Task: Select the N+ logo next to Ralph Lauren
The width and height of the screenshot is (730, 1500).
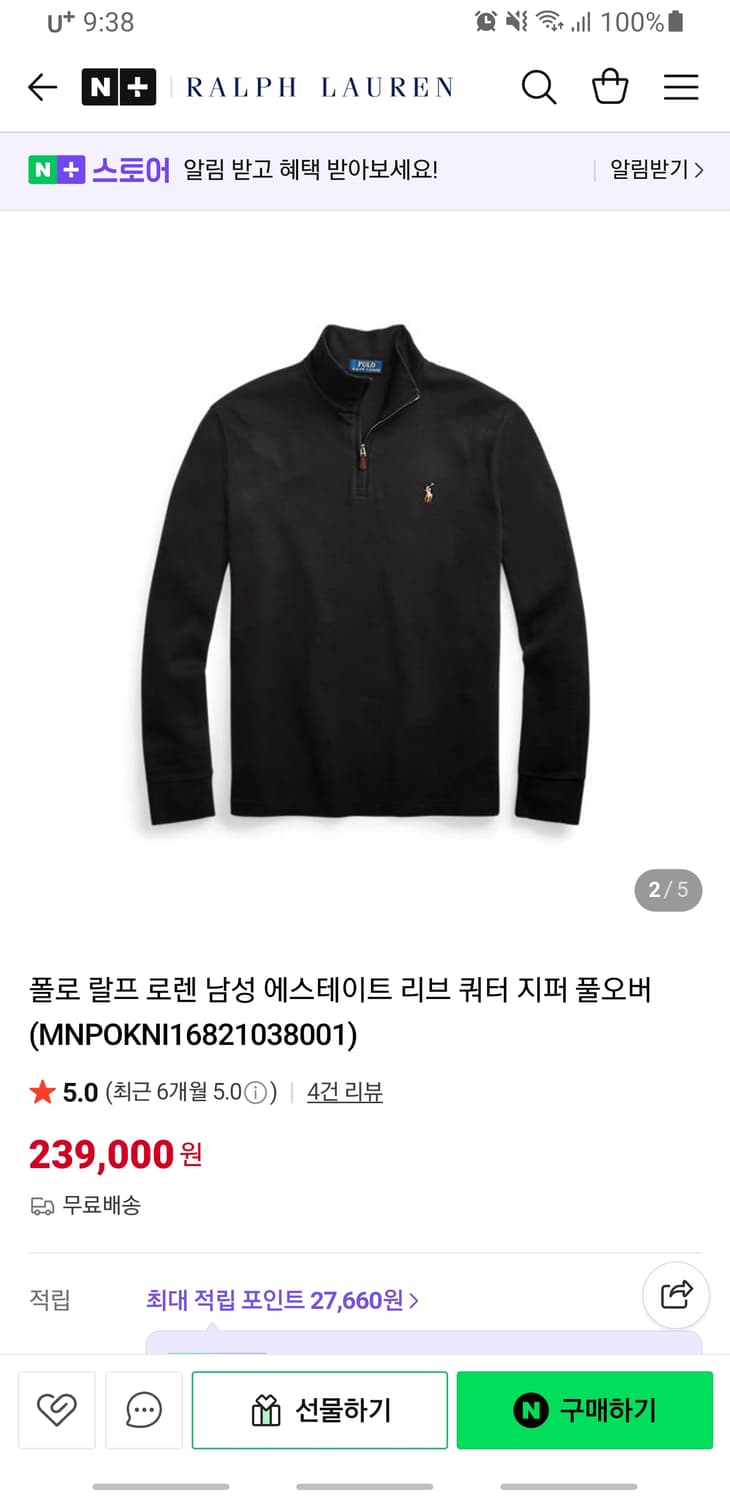Action: point(119,87)
